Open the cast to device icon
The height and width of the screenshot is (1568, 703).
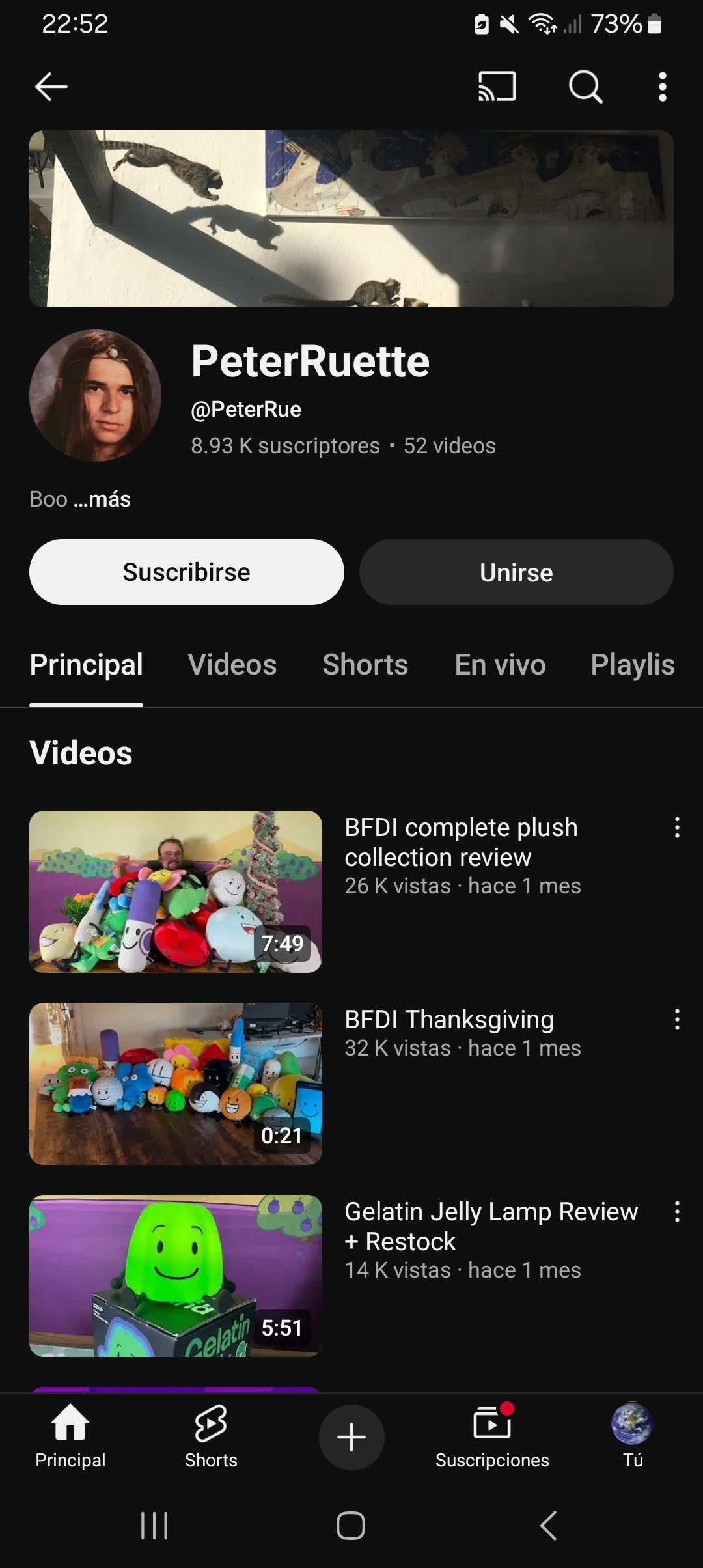coord(497,87)
